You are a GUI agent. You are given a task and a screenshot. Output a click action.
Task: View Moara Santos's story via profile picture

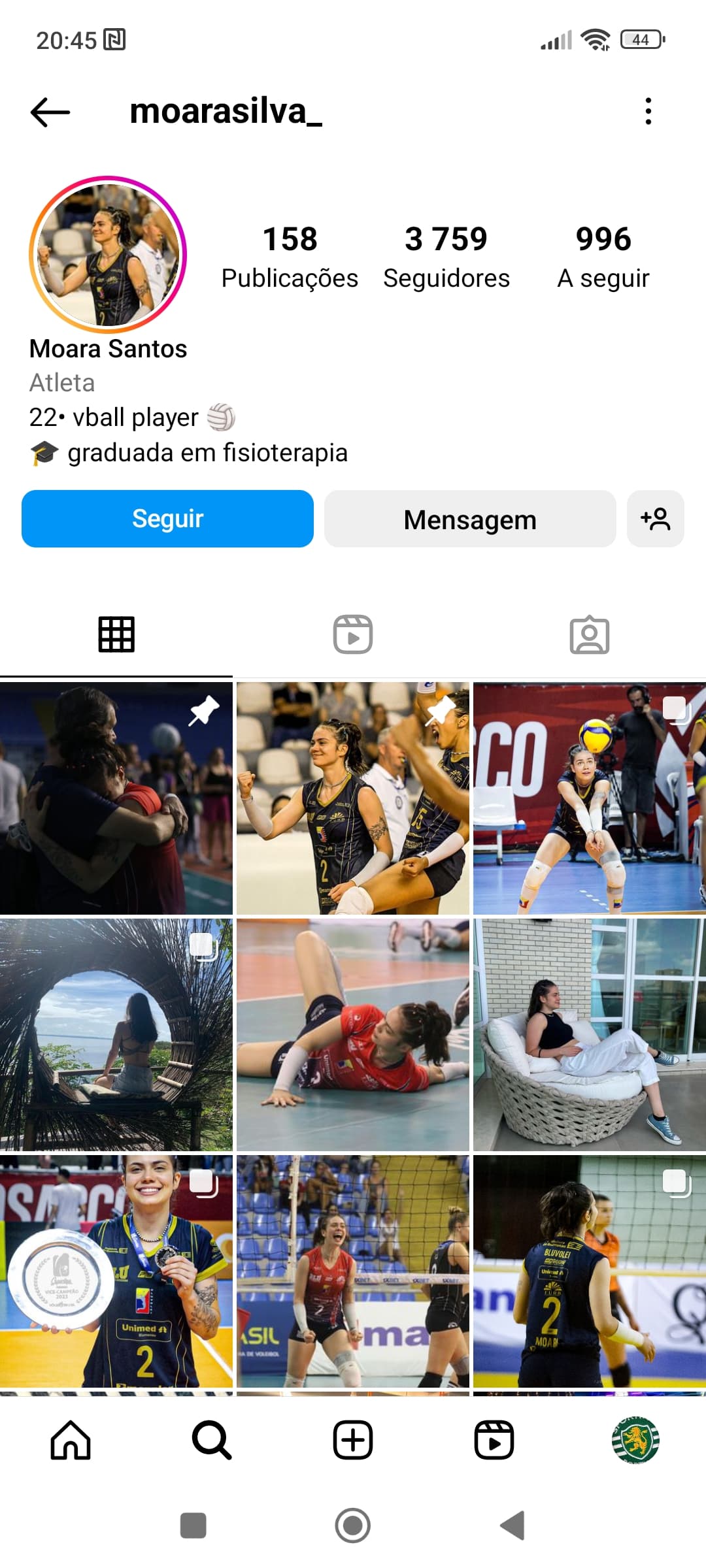(x=108, y=254)
